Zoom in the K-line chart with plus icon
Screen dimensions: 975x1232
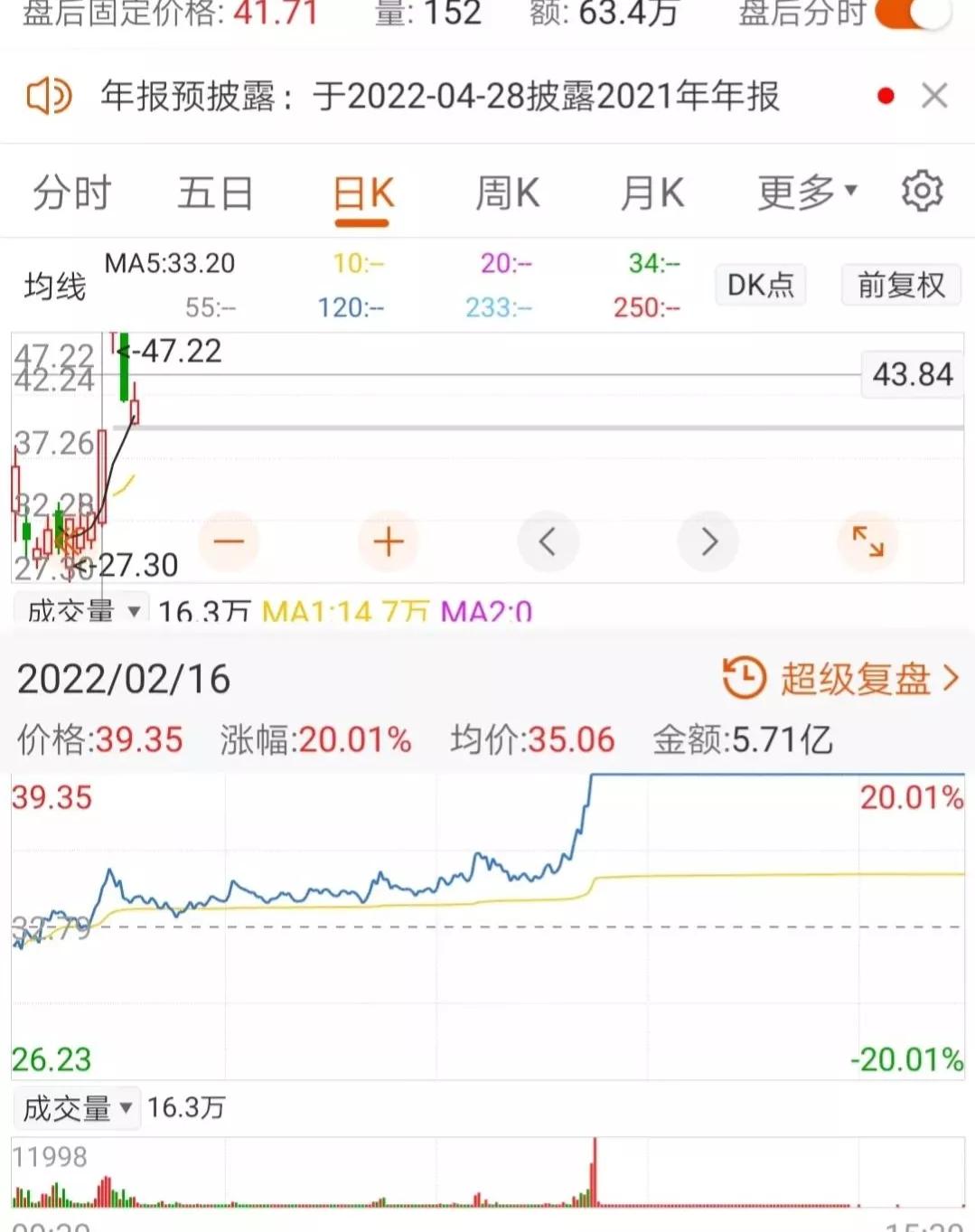(389, 541)
